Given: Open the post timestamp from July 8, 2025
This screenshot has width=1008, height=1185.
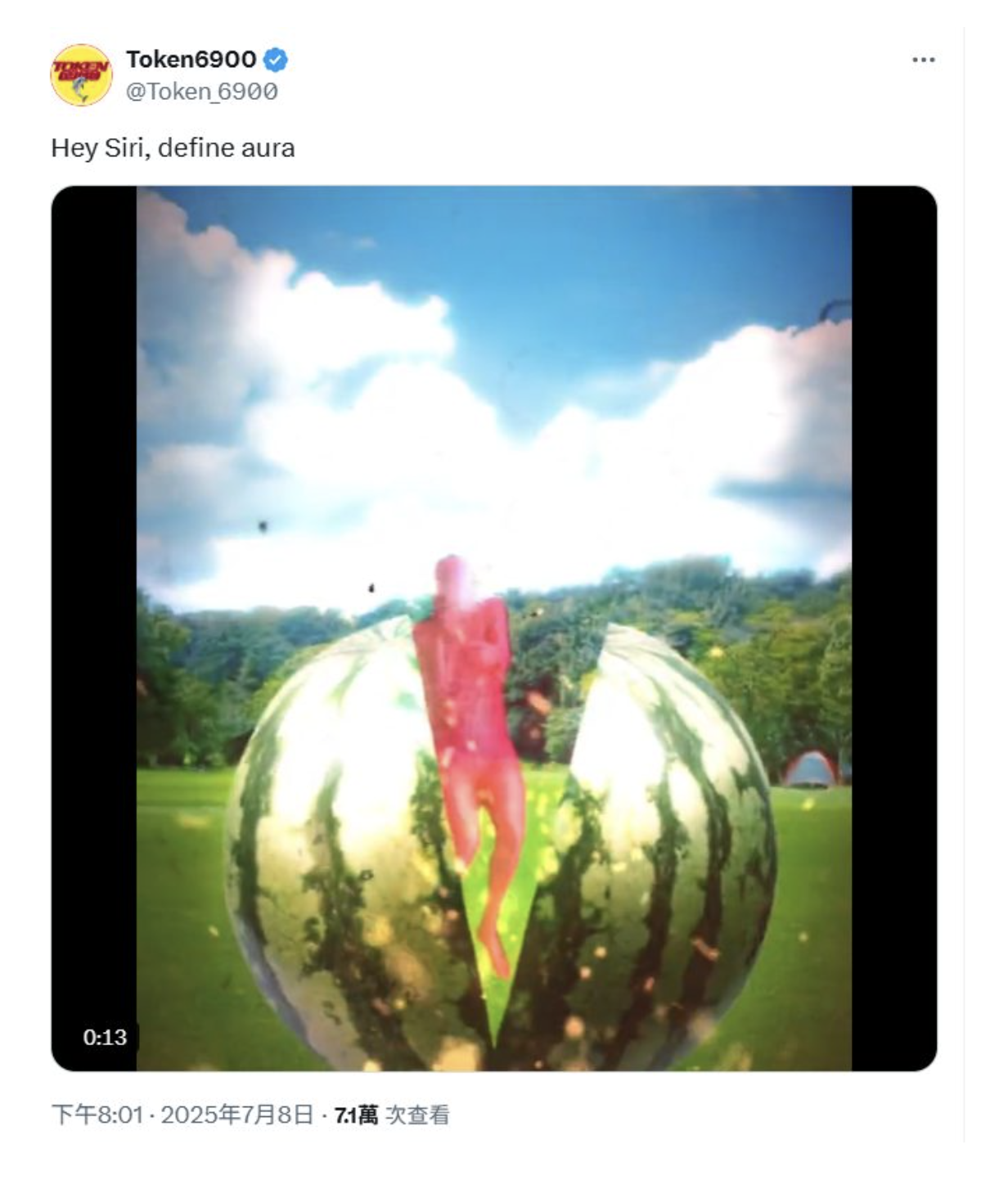Looking at the screenshot, I should (182, 1115).
